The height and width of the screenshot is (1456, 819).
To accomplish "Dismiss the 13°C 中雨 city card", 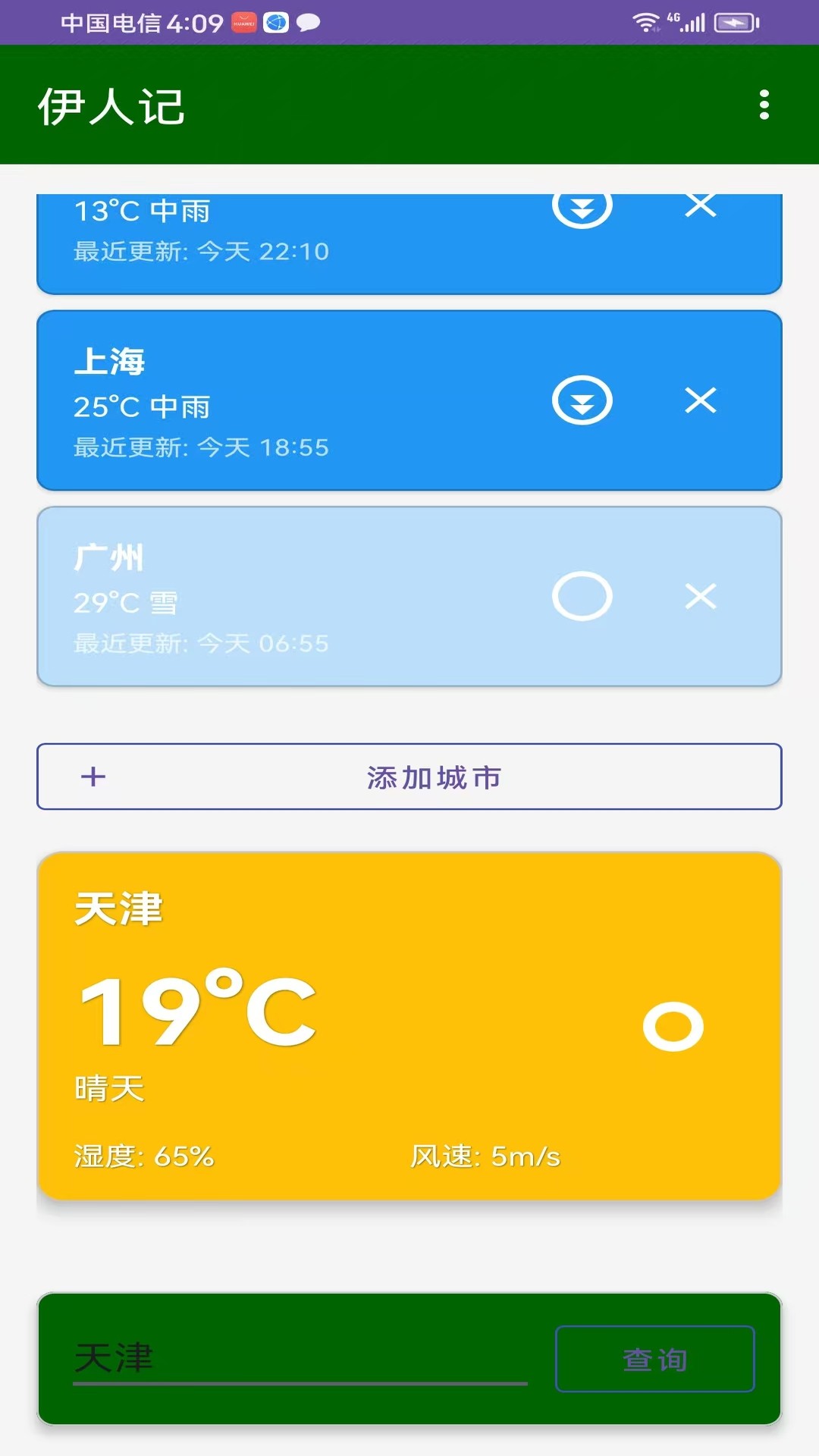I will [x=701, y=203].
